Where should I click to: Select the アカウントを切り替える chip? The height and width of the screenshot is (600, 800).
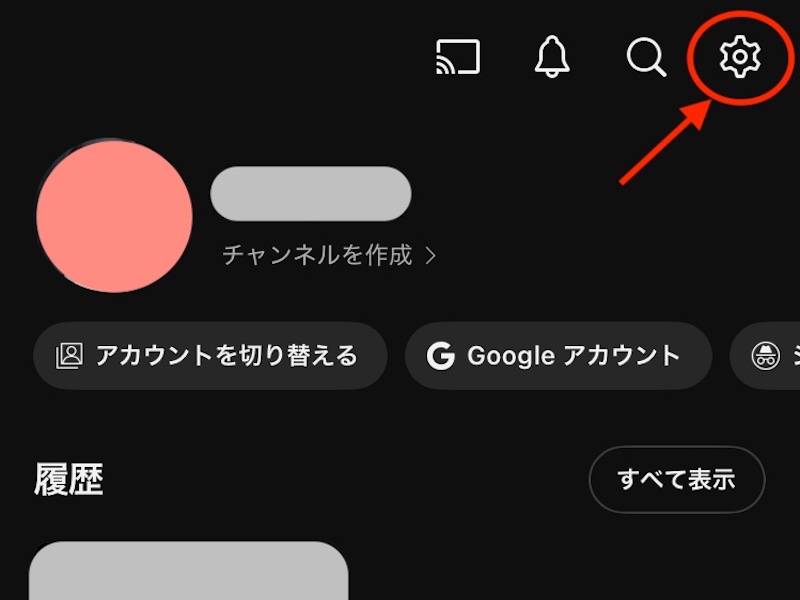pos(209,355)
